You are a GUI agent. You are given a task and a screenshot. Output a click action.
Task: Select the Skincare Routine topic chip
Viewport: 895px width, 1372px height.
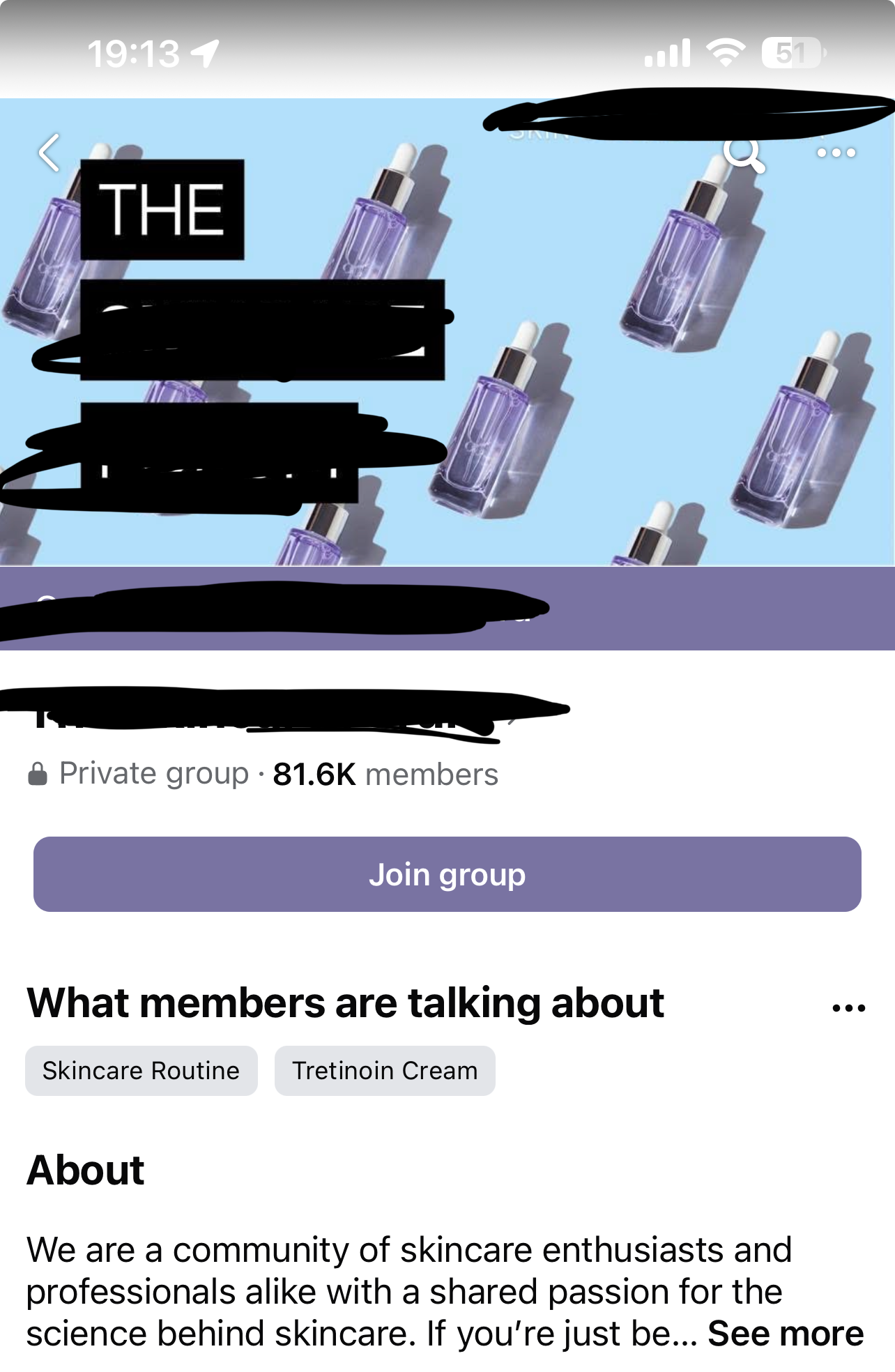click(141, 1071)
